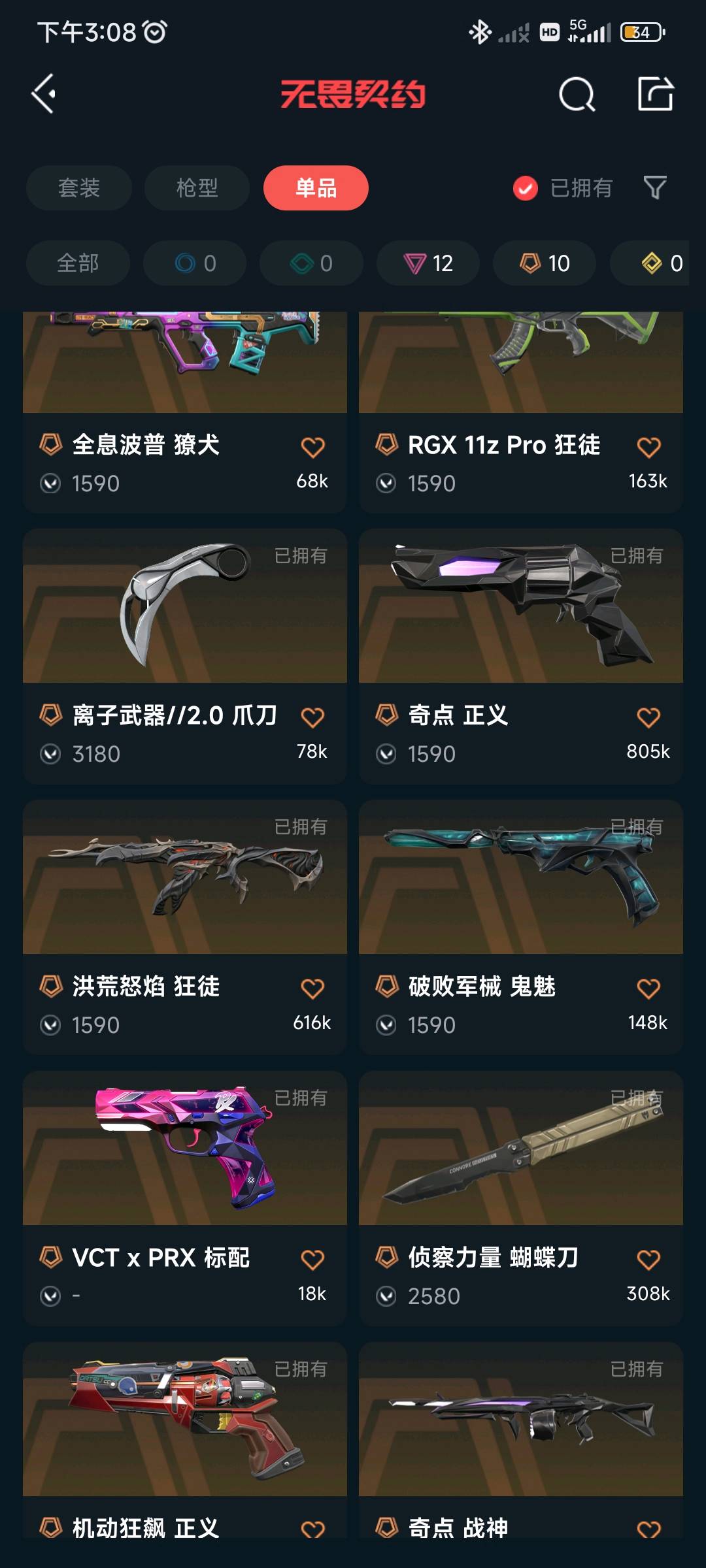Like the RGX 11z Pro 狂徒 skin
This screenshot has width=706, height=1568.
[648, 447]
